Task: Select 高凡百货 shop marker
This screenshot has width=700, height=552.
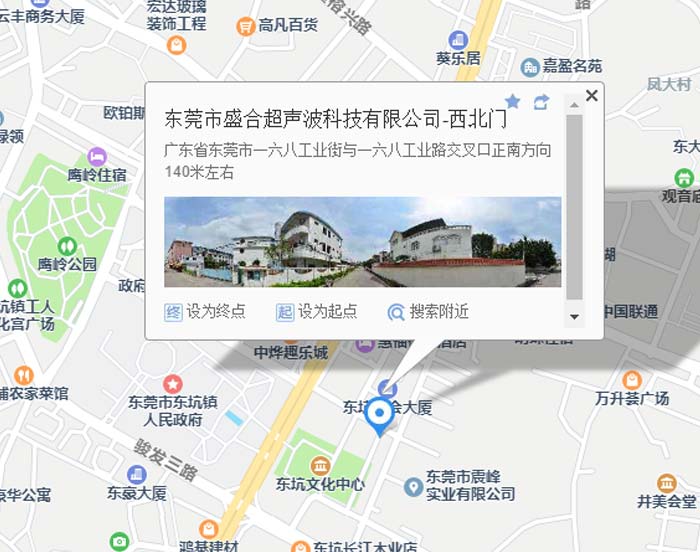Action: point(246,26)
